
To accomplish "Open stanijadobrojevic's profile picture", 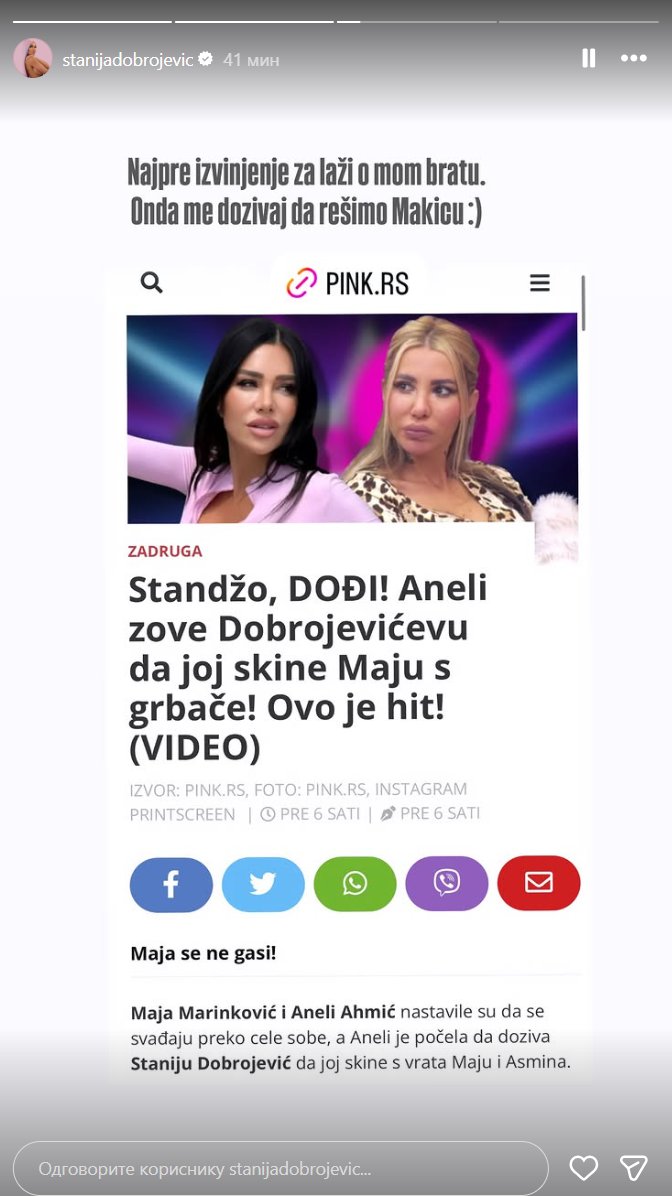I will click(32, 59).
